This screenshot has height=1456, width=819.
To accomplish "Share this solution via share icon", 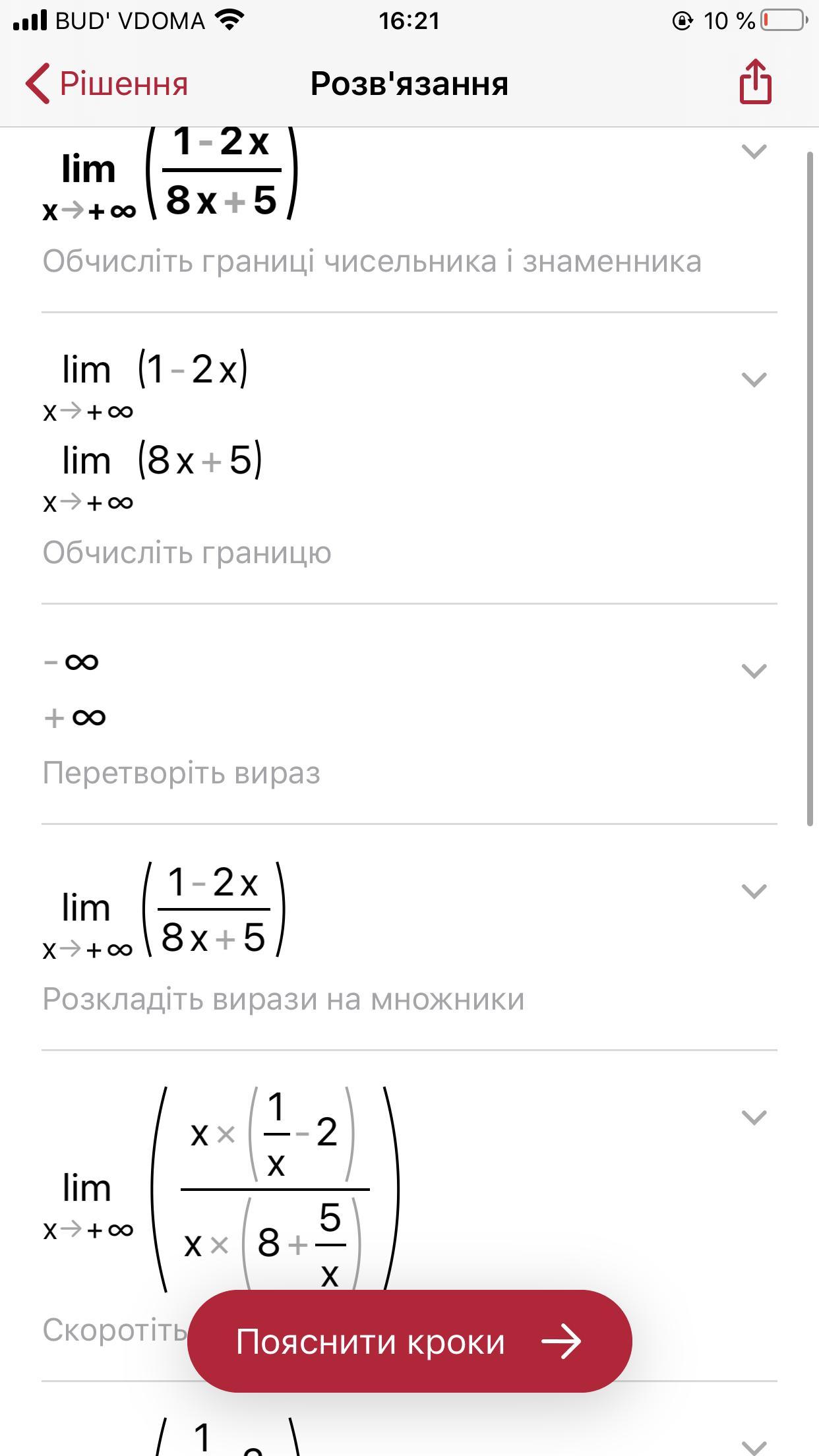I will click(x=755, y=82).
